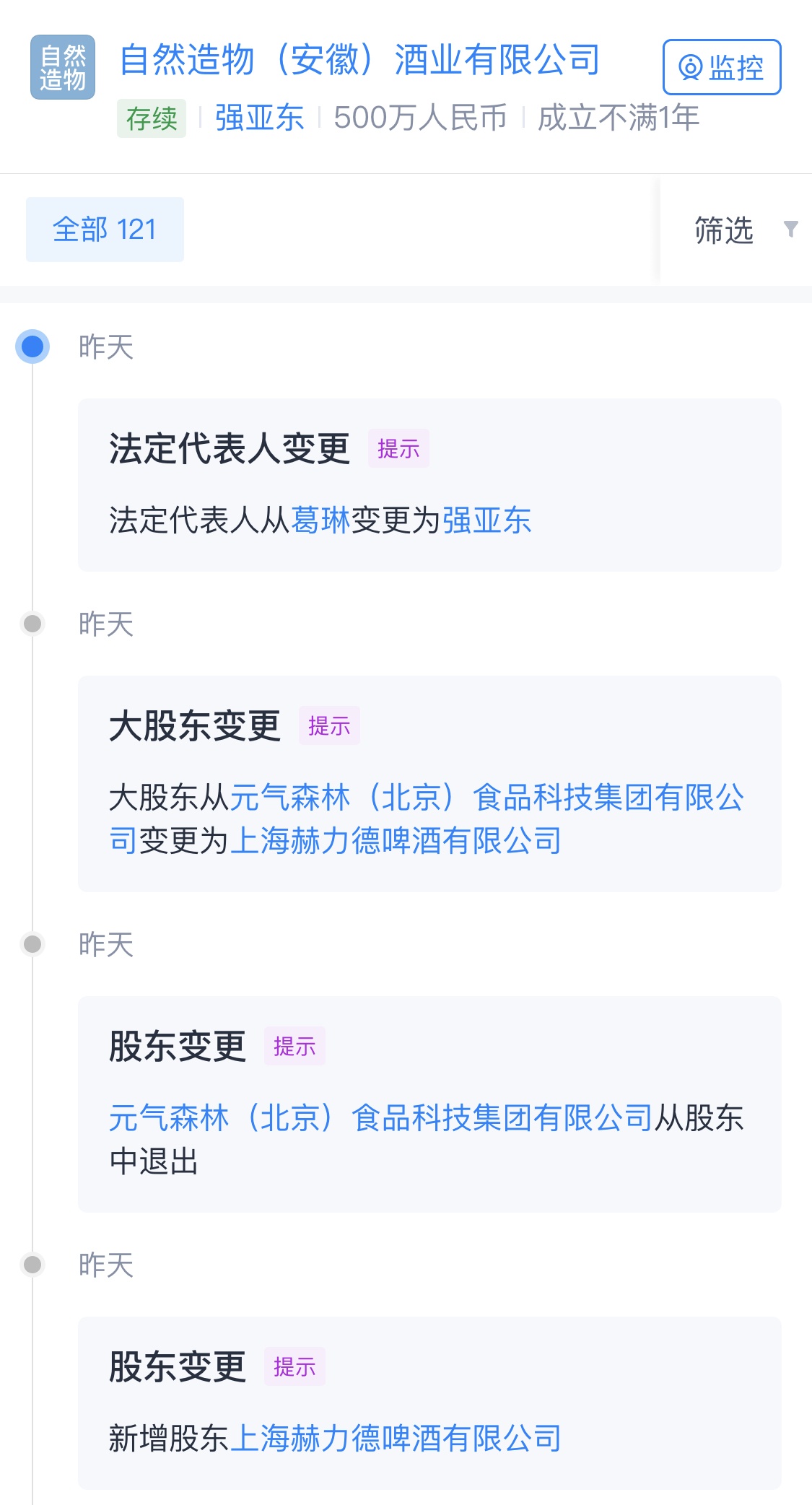Tap 提示 tag beside 大股东变更
The height and width of the screenshot is (1505, 812).
pos(329,725)
